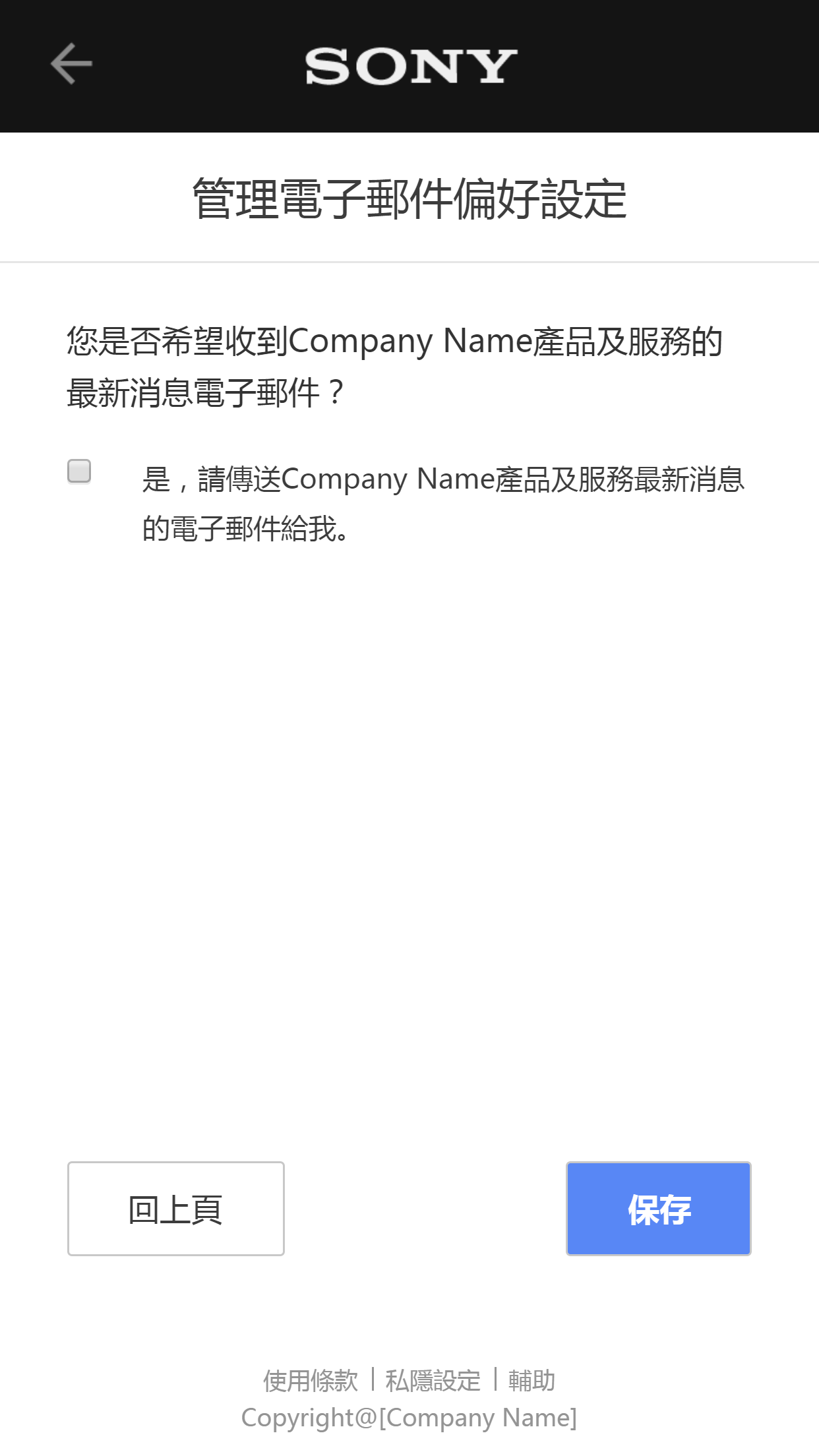819x1456 pixels.
Task: Click the 輔助 help link
Action: pyautogui.click(x=531, y=1380)
